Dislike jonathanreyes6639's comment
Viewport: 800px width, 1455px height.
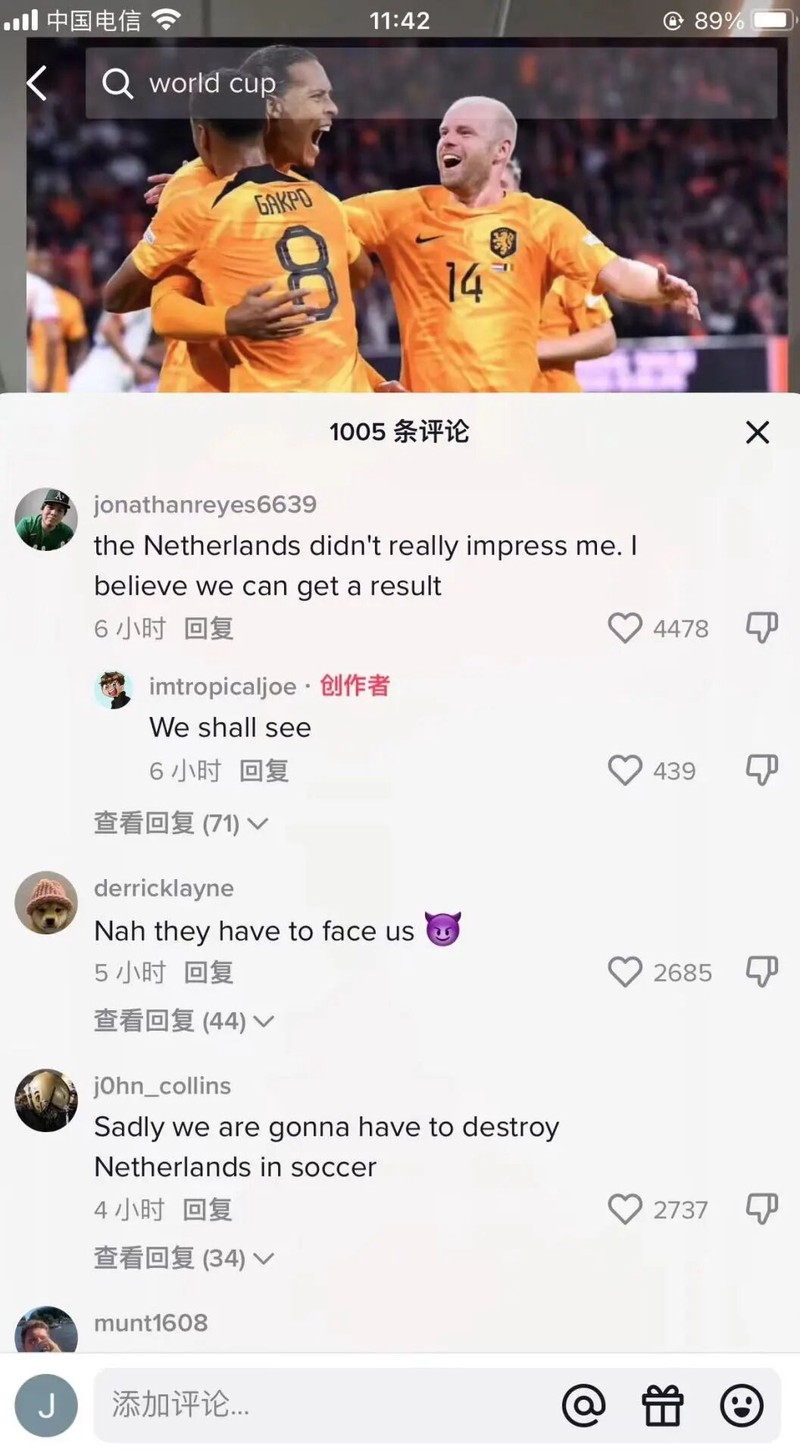click(762, 628)
